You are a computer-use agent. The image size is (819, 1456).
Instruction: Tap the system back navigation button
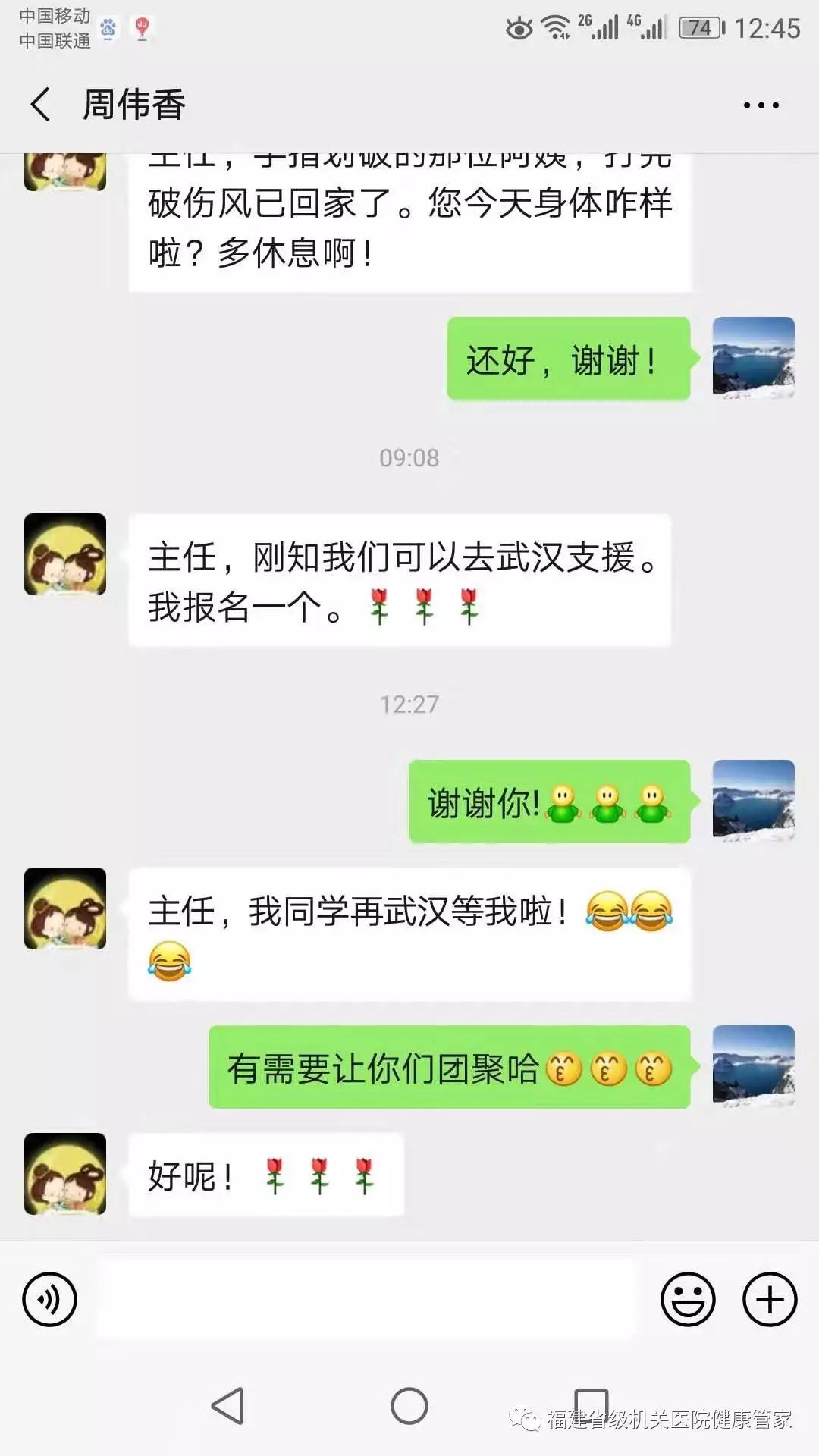coord(227,1406)
